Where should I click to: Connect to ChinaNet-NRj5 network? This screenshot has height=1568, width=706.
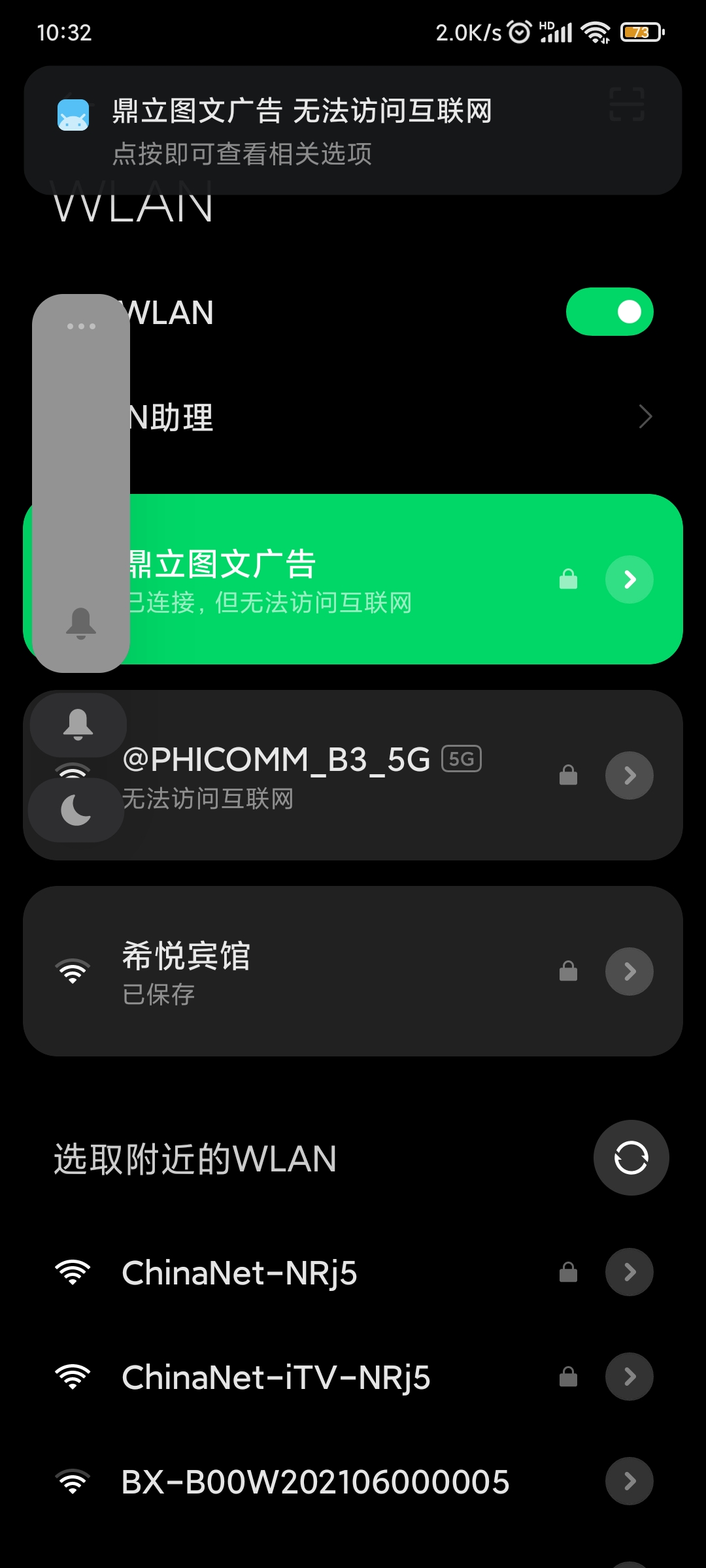294,1273
